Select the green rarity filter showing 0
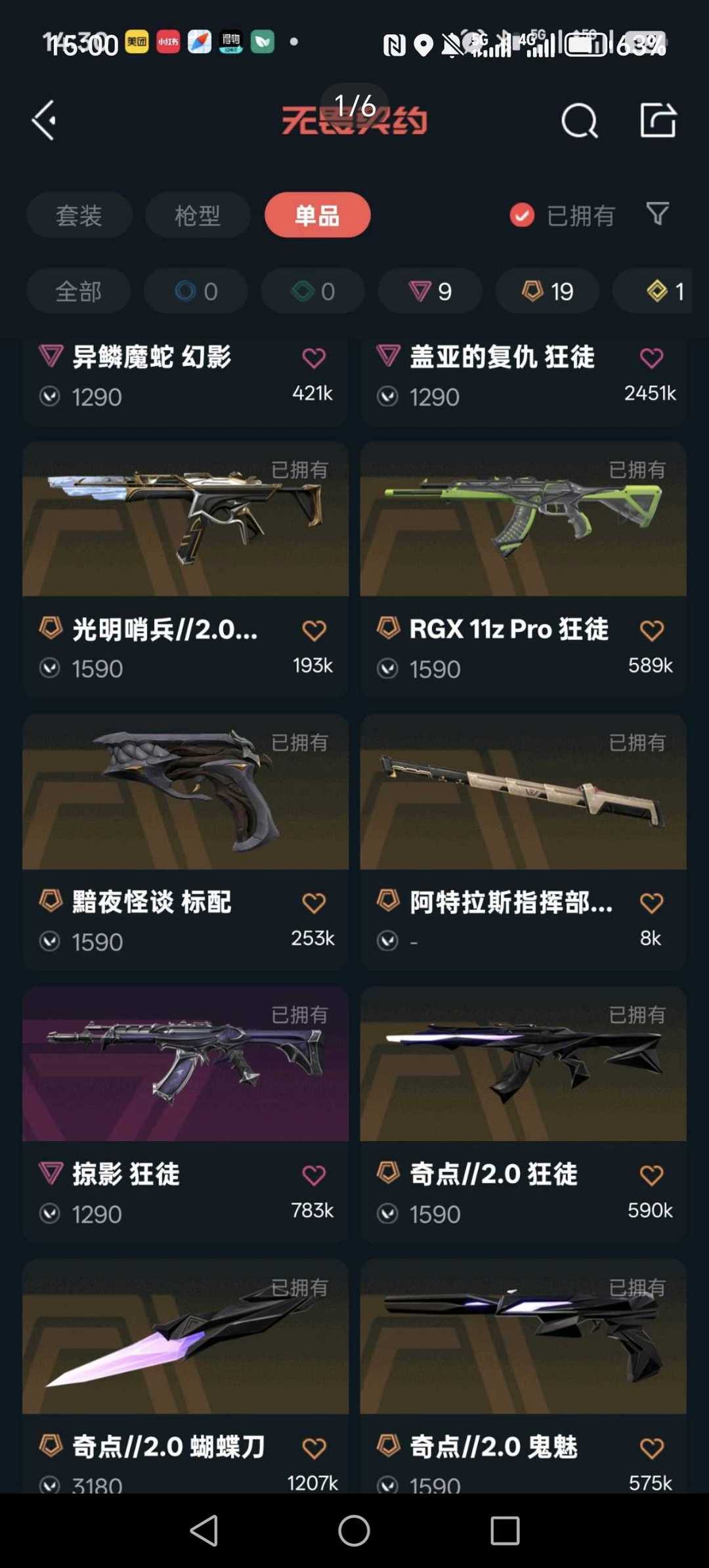This screenshot has height=1568, width=709. 313,291
